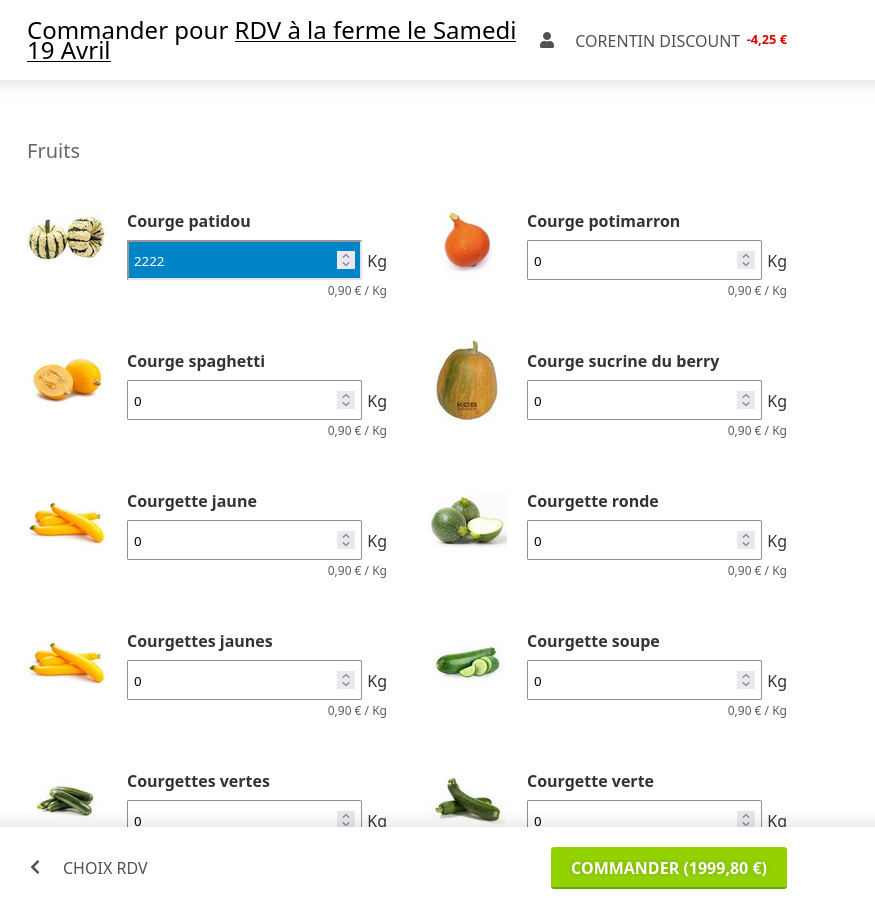Select the Courge sucrine du berry quantity
Image resolution: width=875 pixels, height=907 pixels.
(x=632, y=401)
